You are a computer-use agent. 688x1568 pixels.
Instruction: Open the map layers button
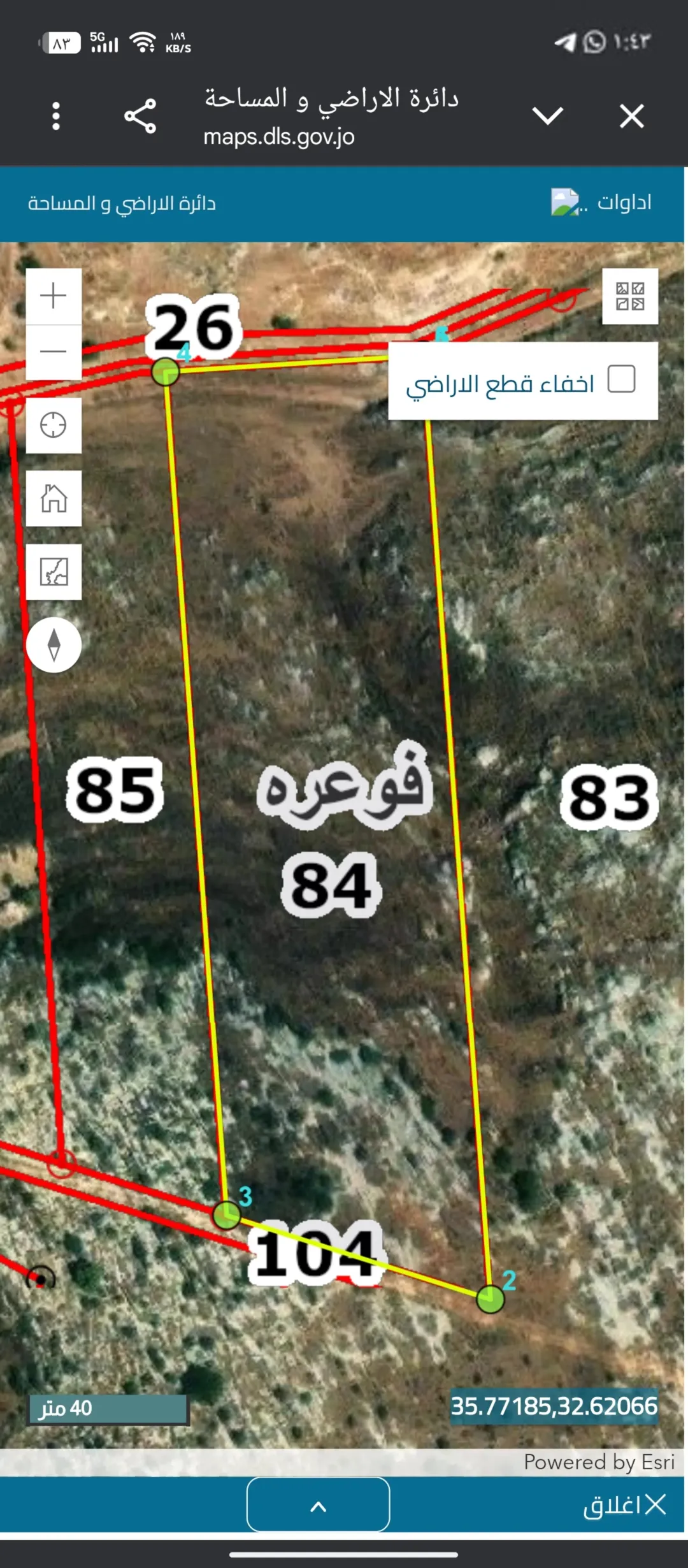(x=54, y=572)
